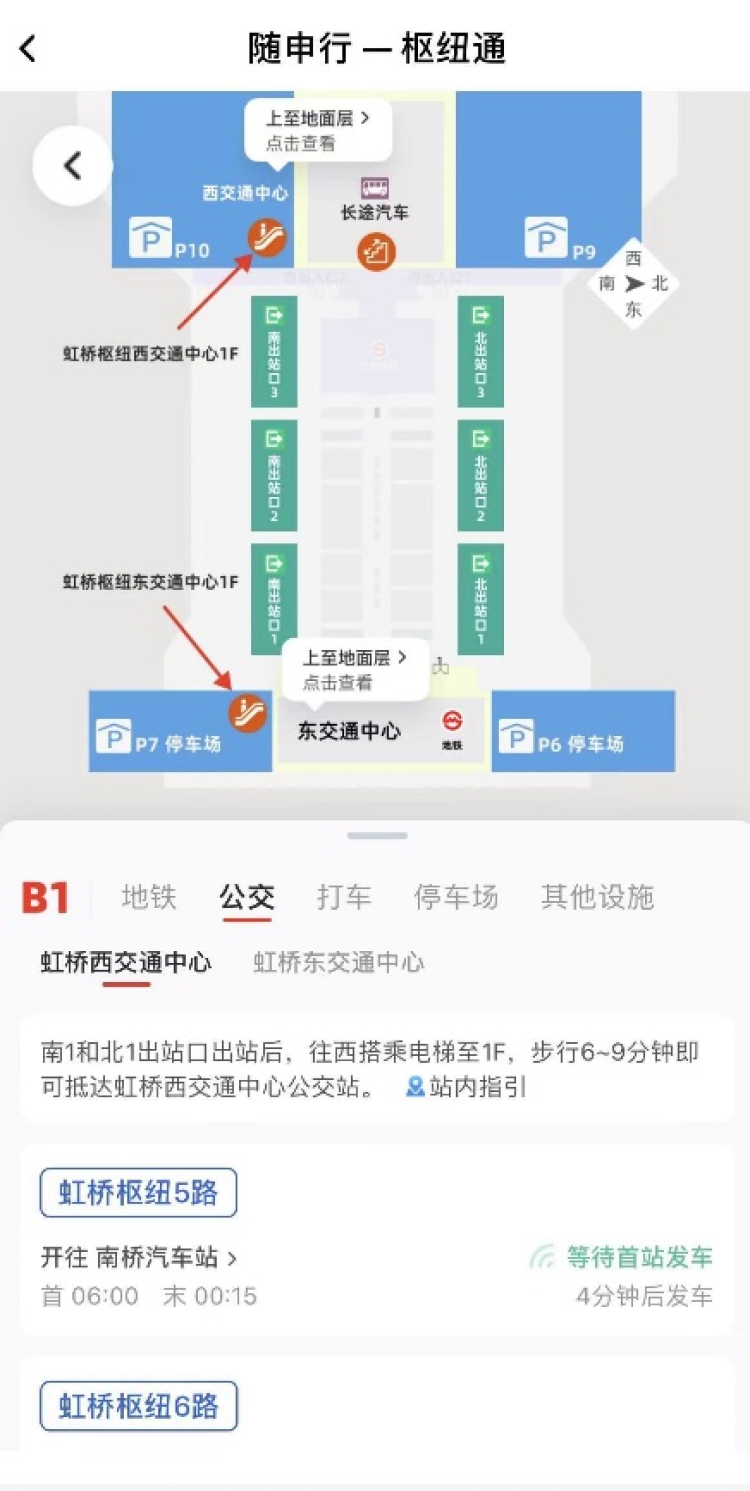Tap the 地铁 metro icon at 东交通中心
Image resolution: width=750 pixels, height=1491 pixels.
[452, 724]
